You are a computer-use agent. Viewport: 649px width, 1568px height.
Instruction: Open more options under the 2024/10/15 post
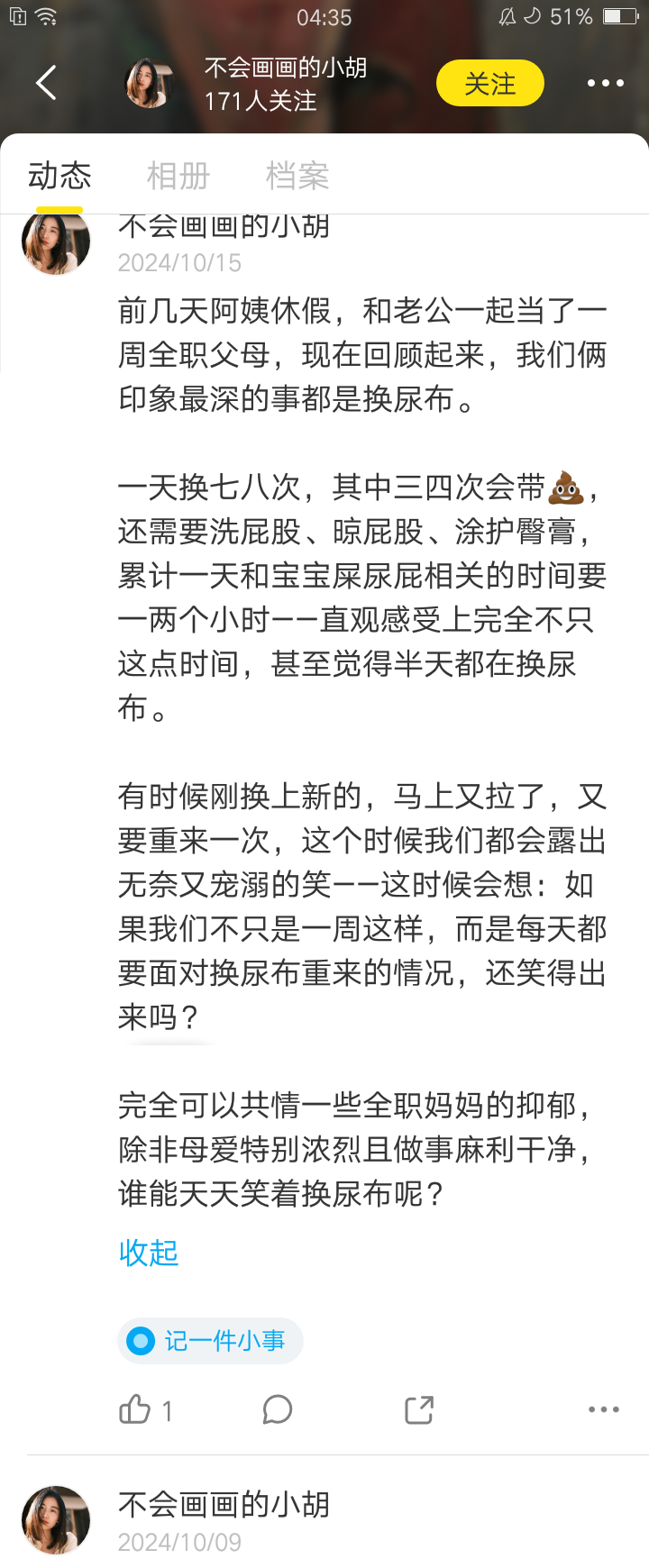pyautogui.click(x=604, y=1409)
